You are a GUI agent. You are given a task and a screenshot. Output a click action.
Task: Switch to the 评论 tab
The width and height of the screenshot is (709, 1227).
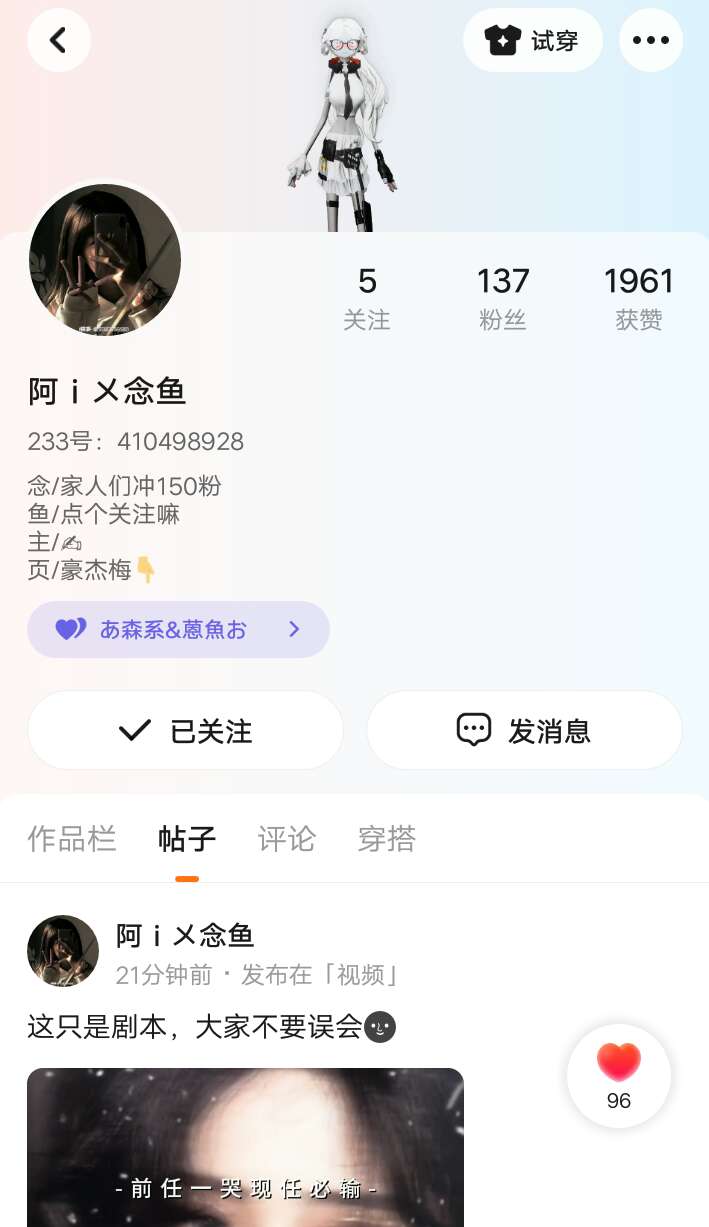click(287, 839)
